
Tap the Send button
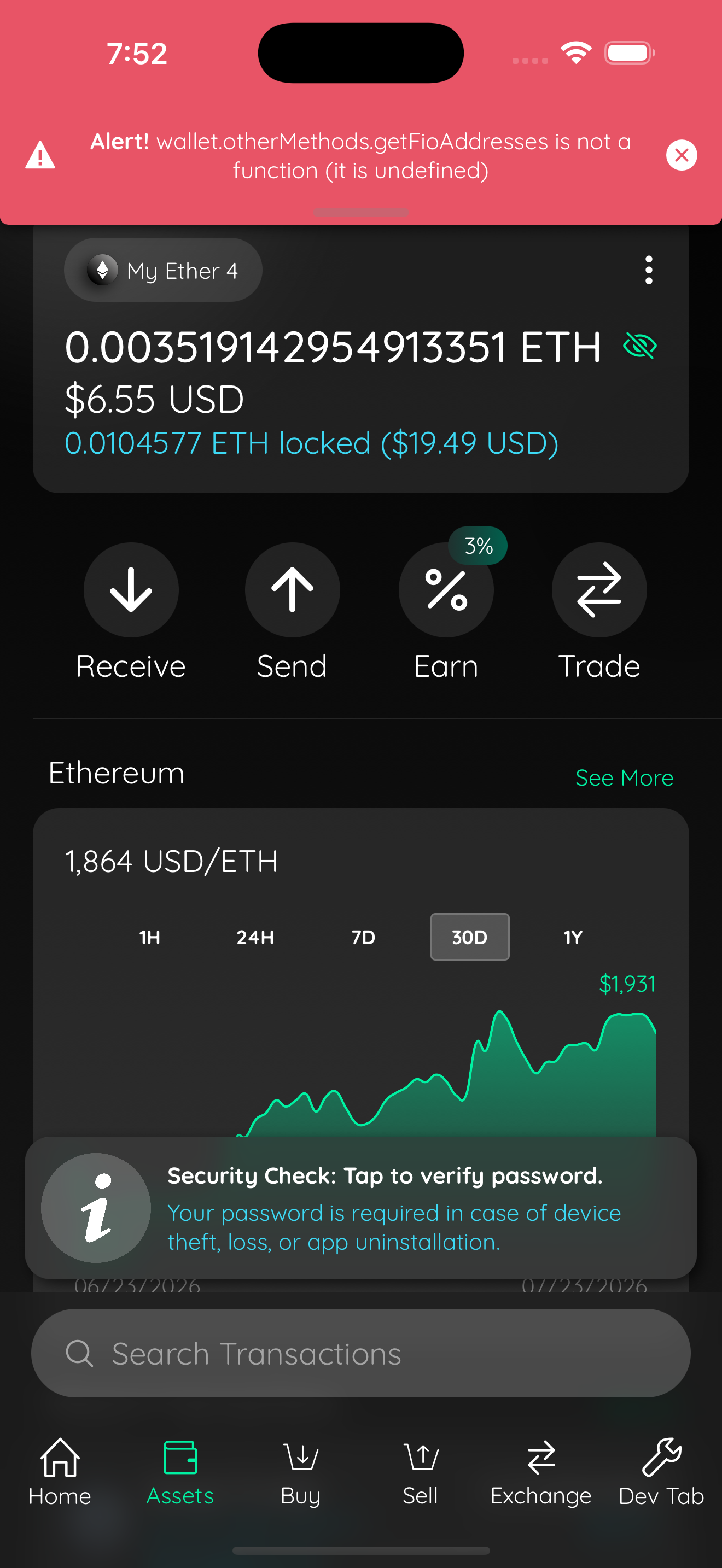[x=292, y=612]
